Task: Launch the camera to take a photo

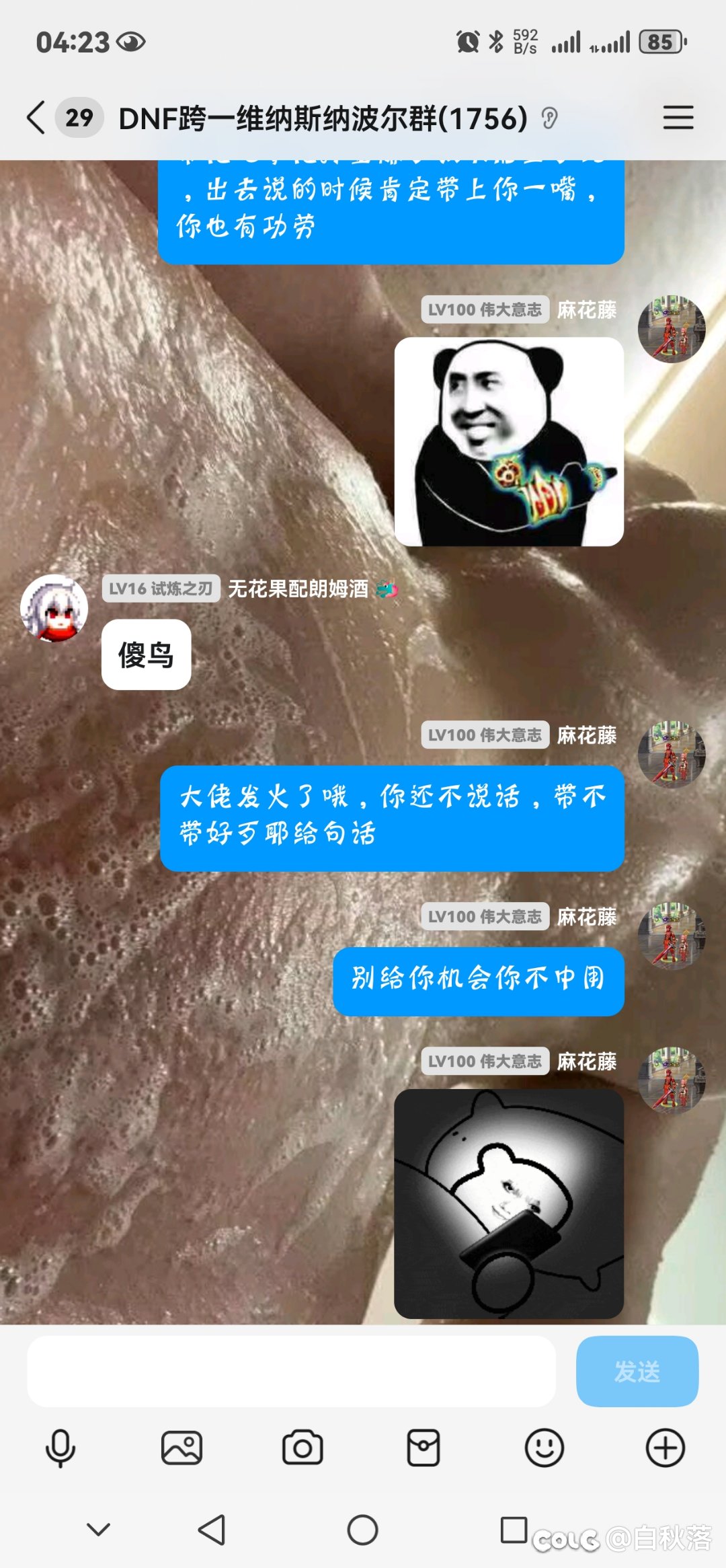Action: (x=302, y=1448)
